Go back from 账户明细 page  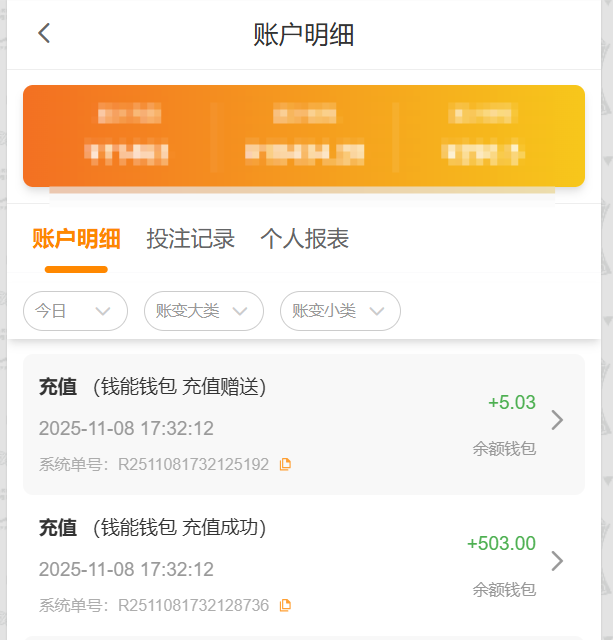(x=44, y=34)
